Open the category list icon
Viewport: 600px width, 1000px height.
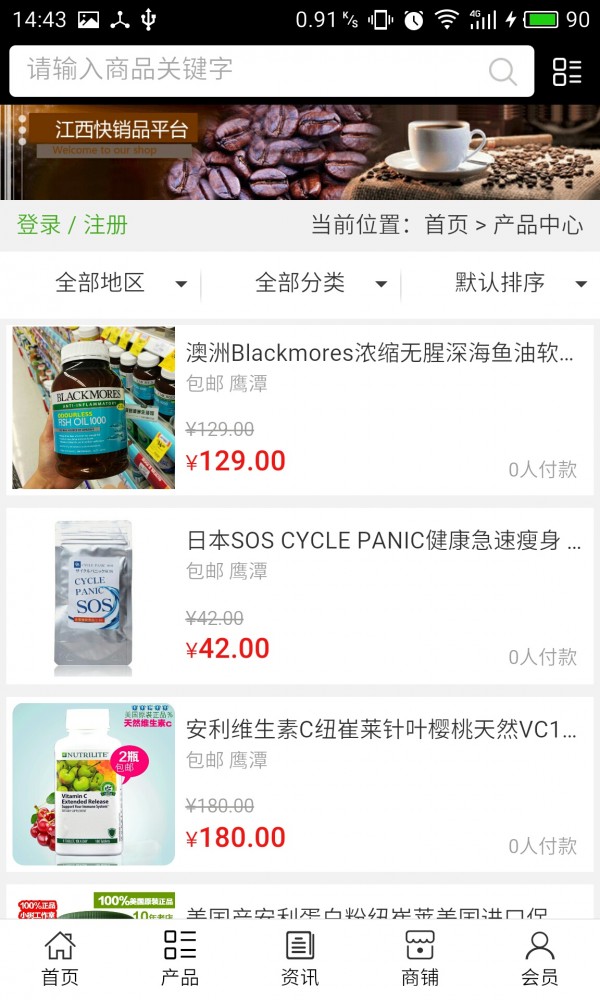[567, 71]
